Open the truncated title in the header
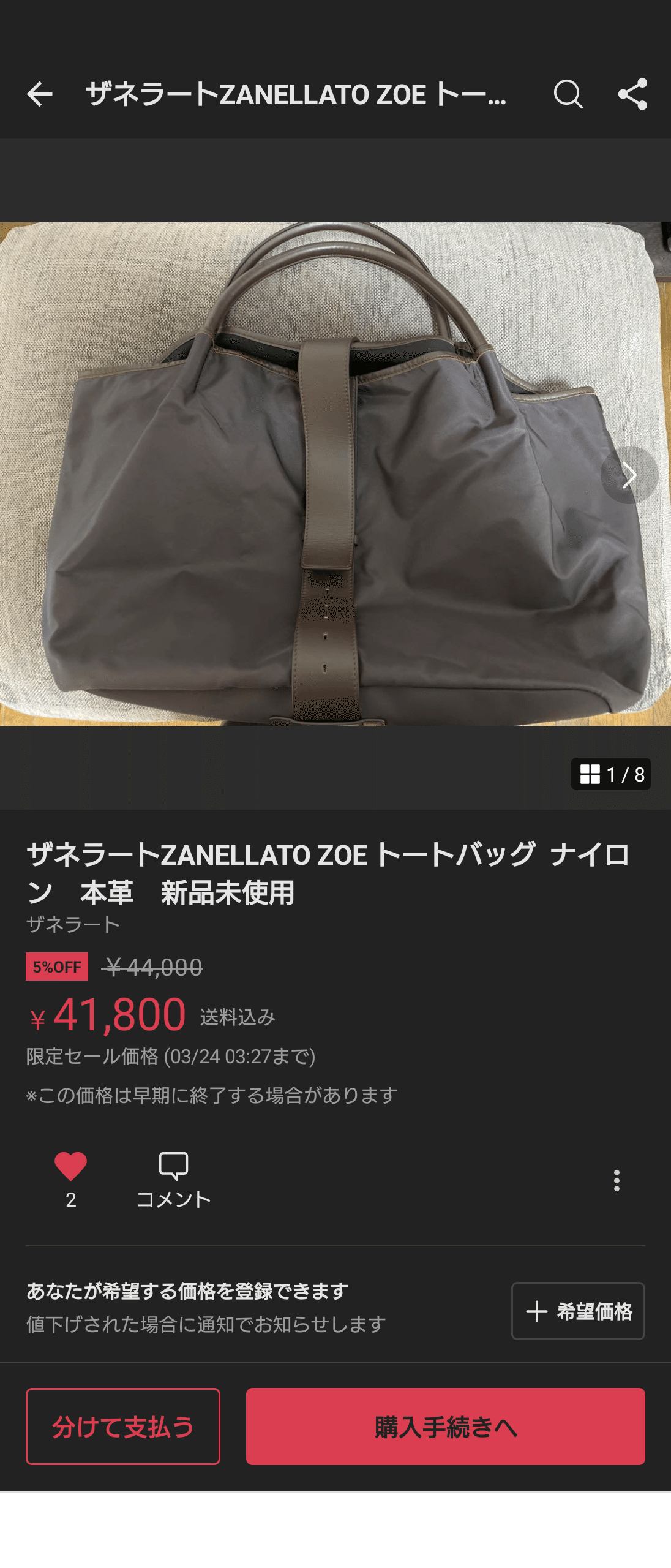 (x=294, y=95)
